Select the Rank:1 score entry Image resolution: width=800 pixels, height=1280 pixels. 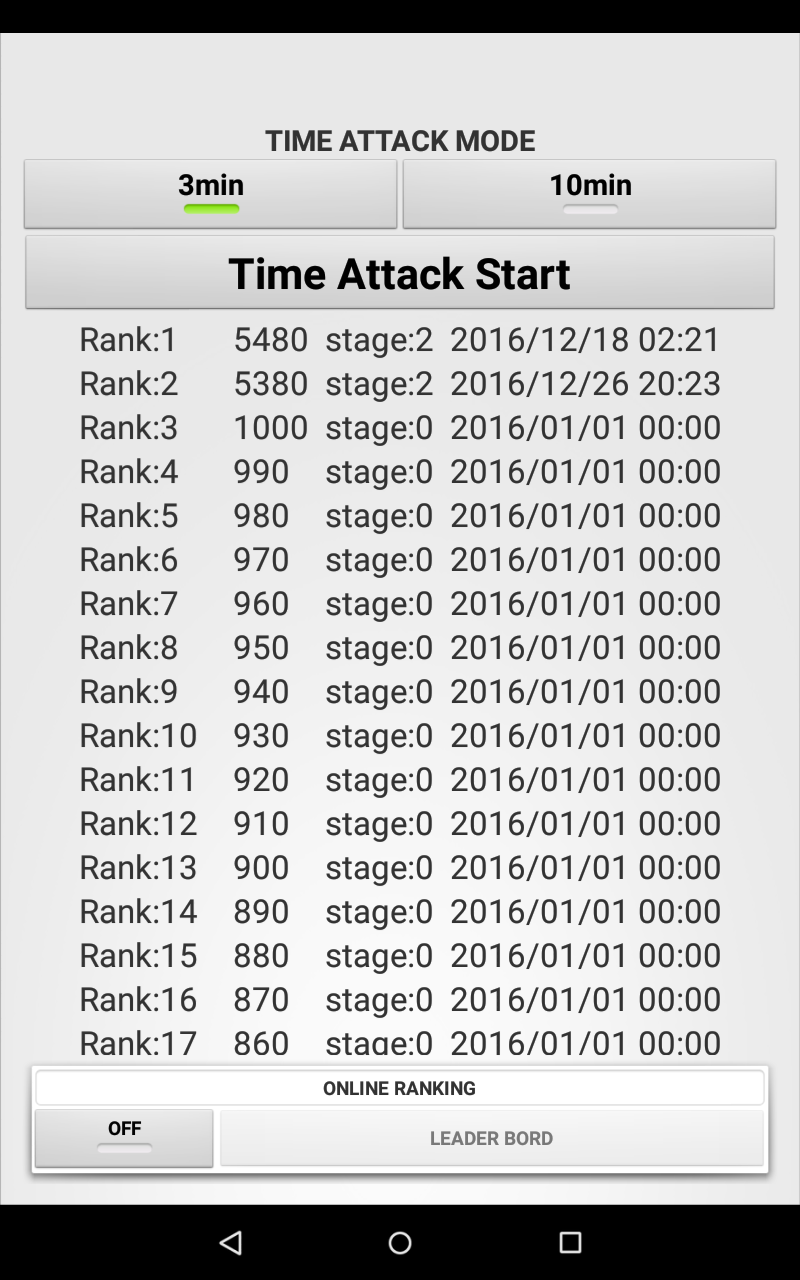click(400, 340)
